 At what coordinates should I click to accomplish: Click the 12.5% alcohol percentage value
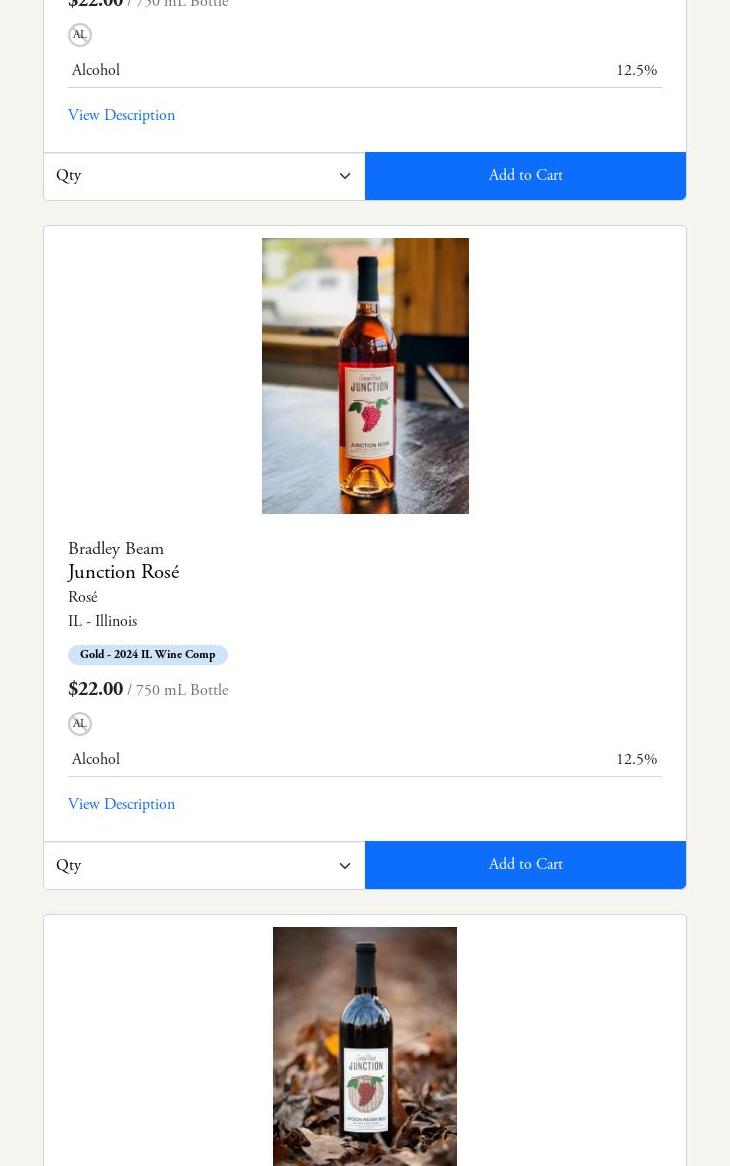[636, 759]
